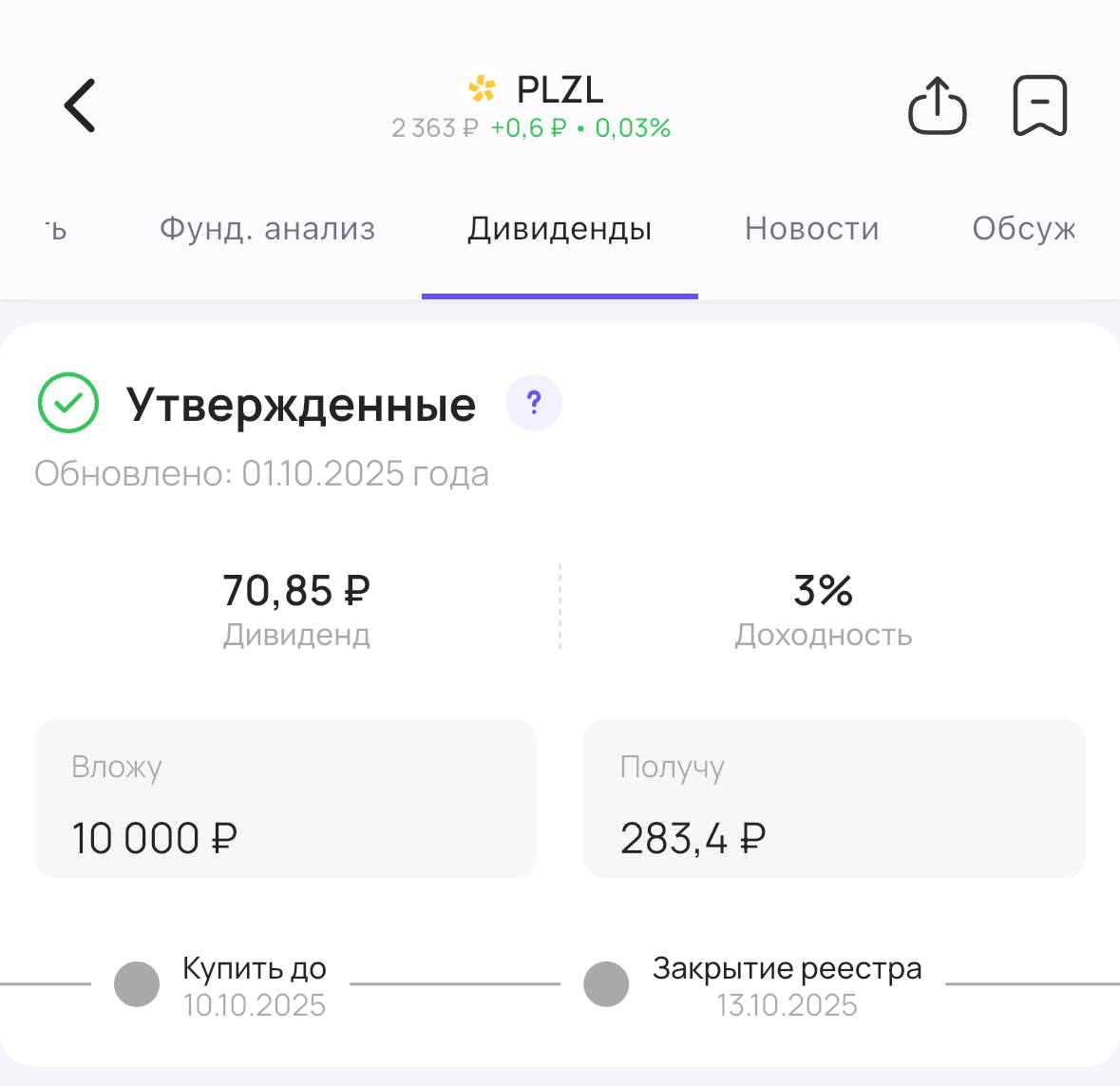
Task: Toggle the bookmark for PLZL
Action: [x=1040, y=105]
